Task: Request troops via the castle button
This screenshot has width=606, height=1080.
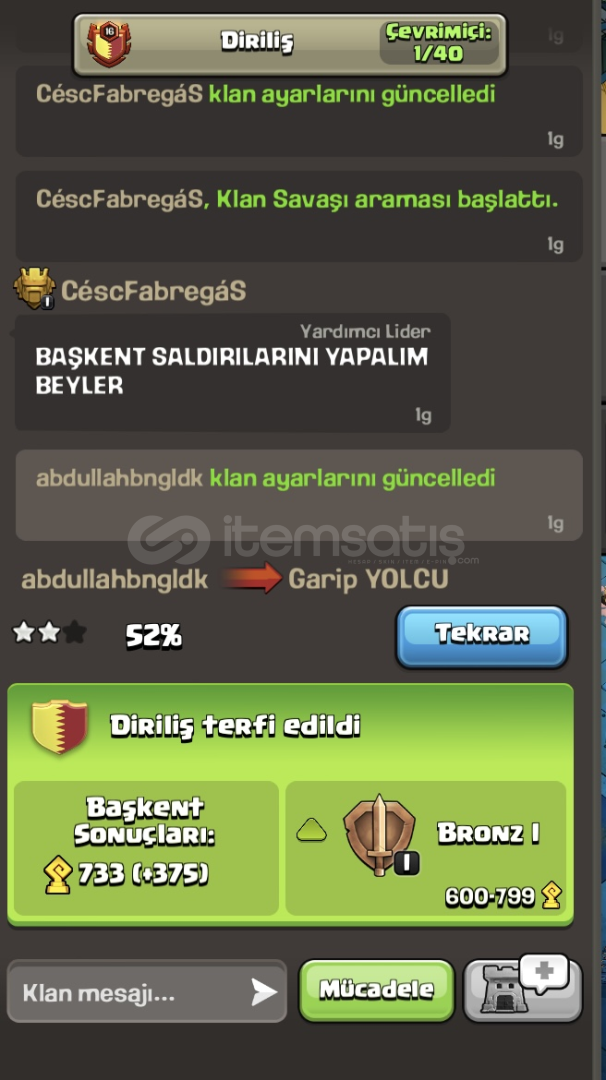Action: click(x=523, y=989)
